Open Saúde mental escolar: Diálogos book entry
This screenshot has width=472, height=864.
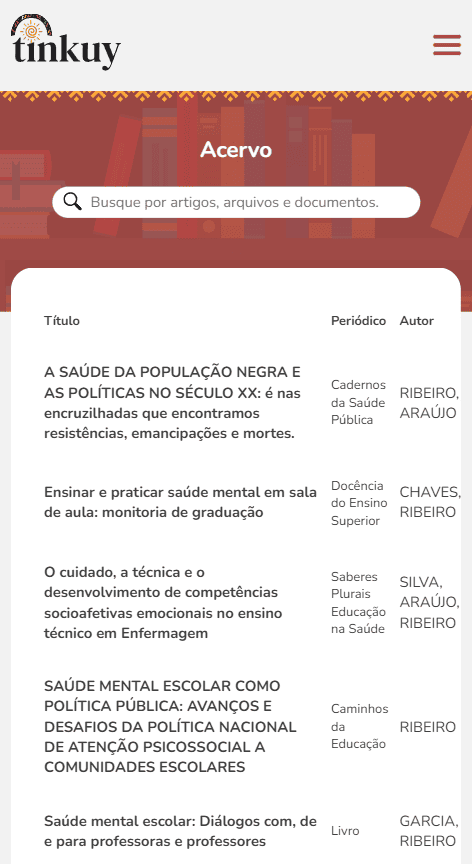[181, 831]
